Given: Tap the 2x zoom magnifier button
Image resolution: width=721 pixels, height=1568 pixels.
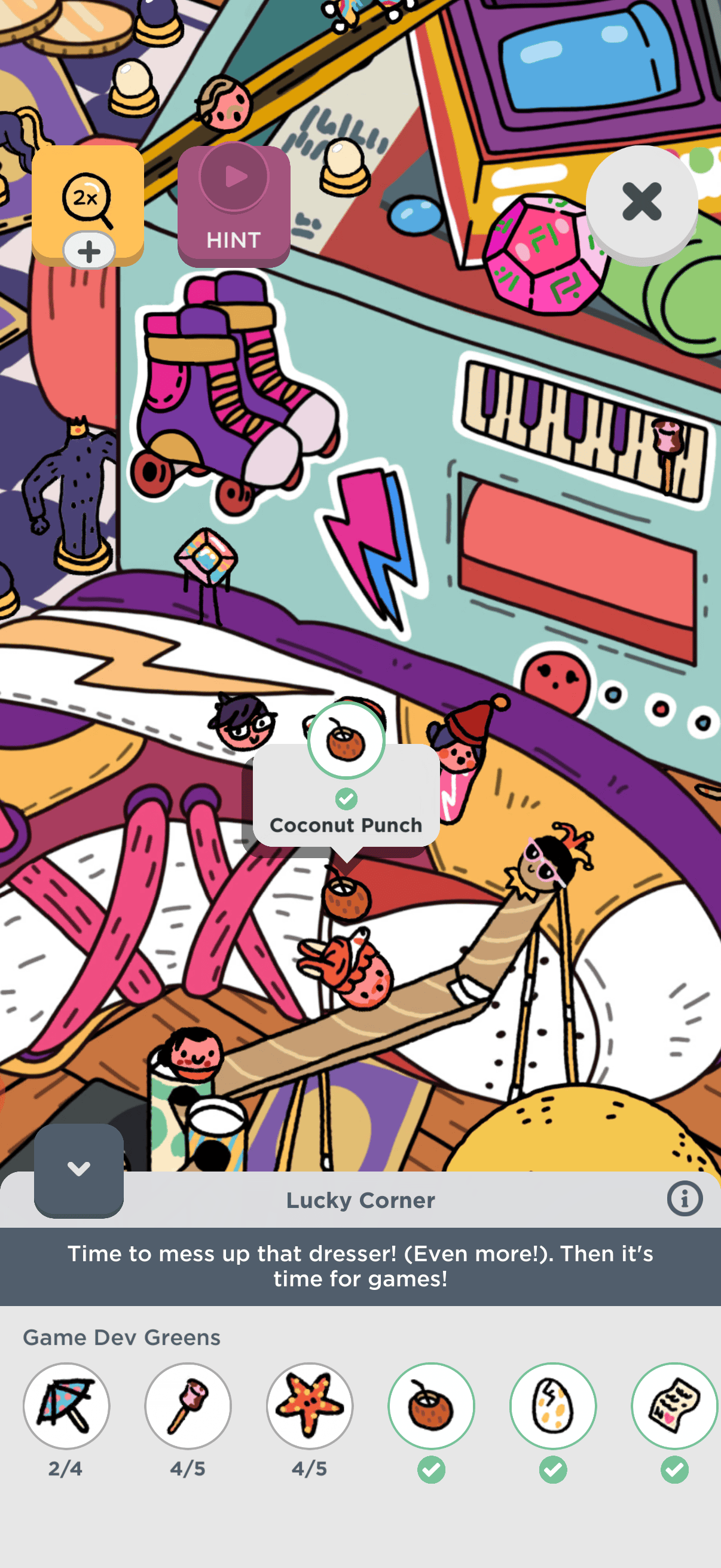Looking at the screenshot, I should [87, 200].
